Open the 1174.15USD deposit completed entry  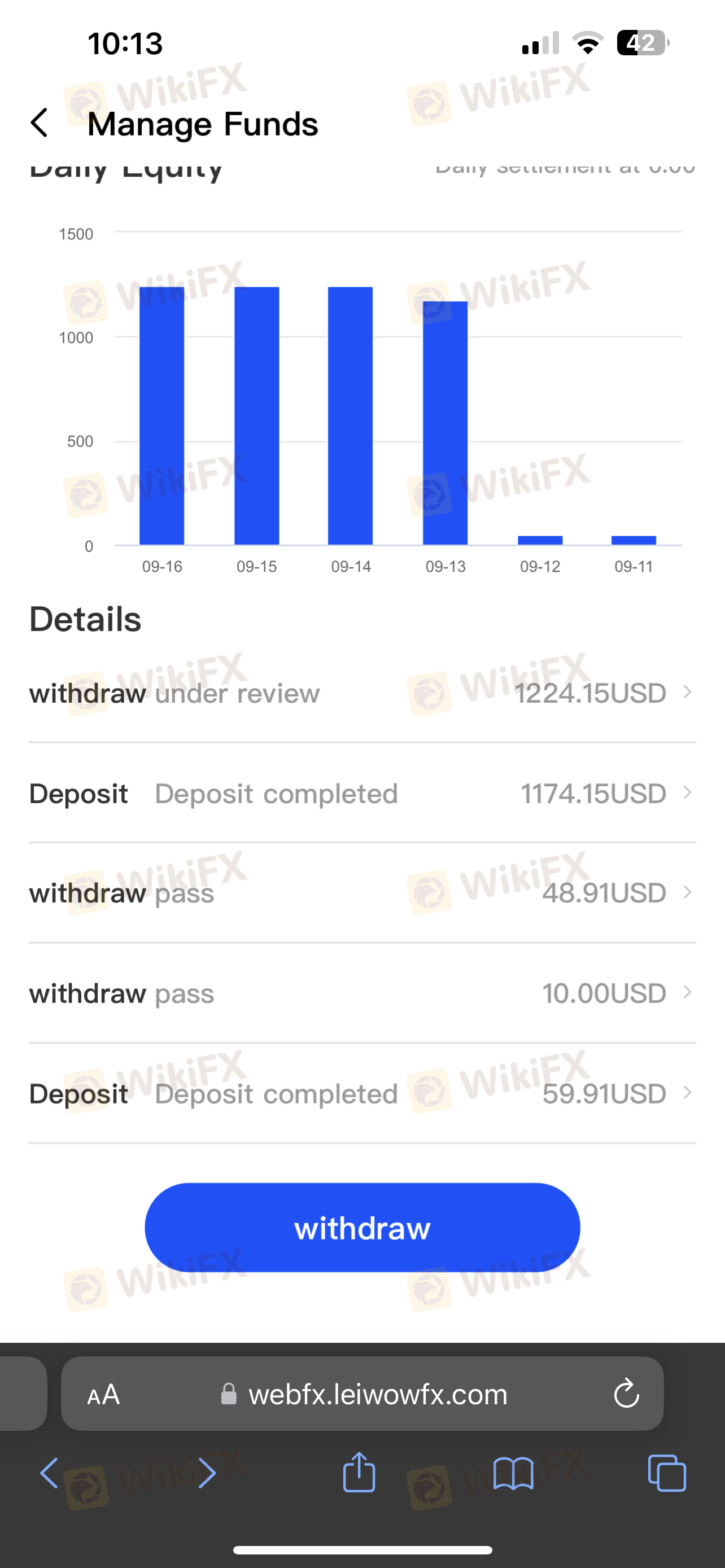pos(362,793)
